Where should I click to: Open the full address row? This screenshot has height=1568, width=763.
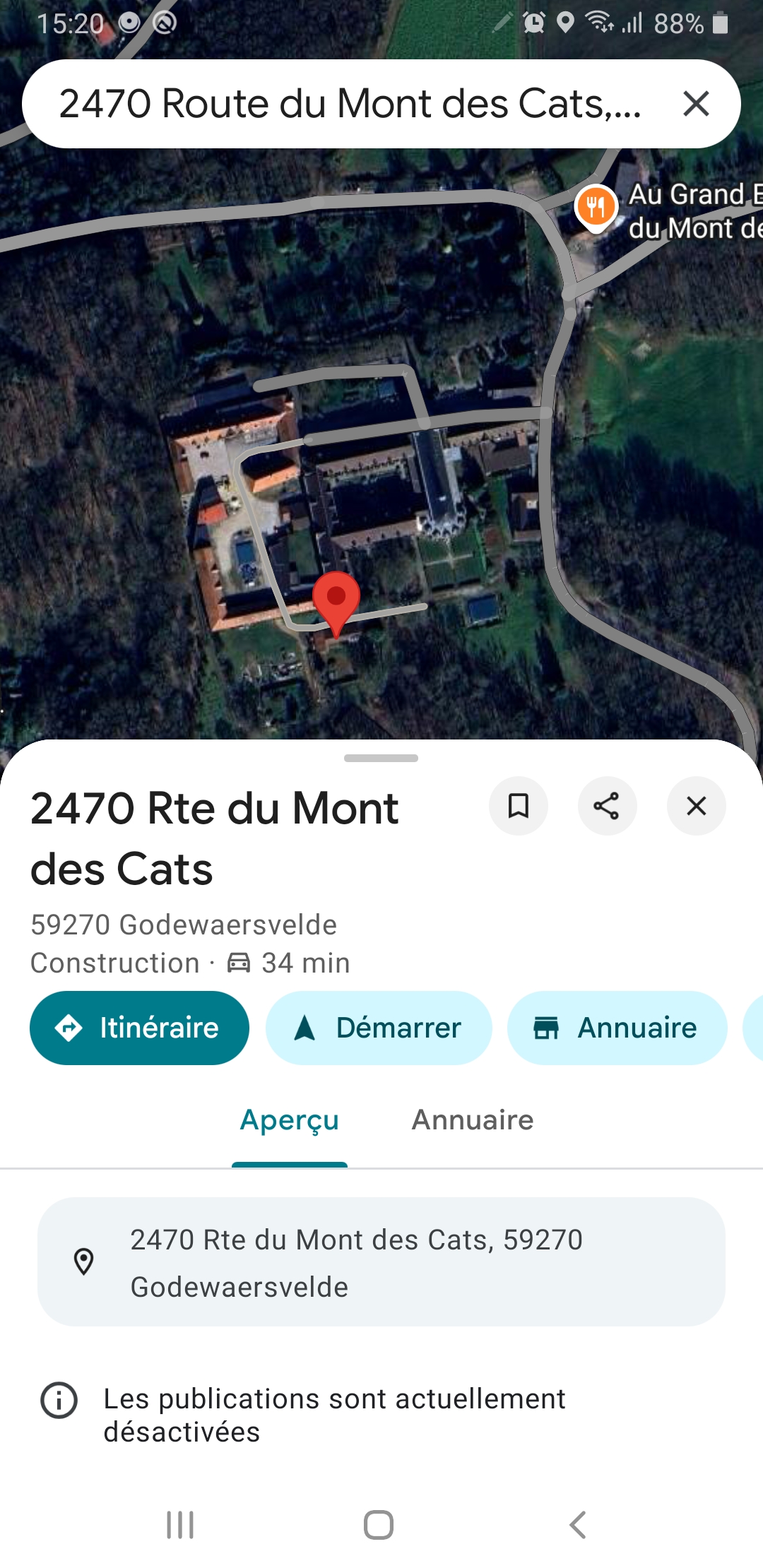tap(381, 1262)
